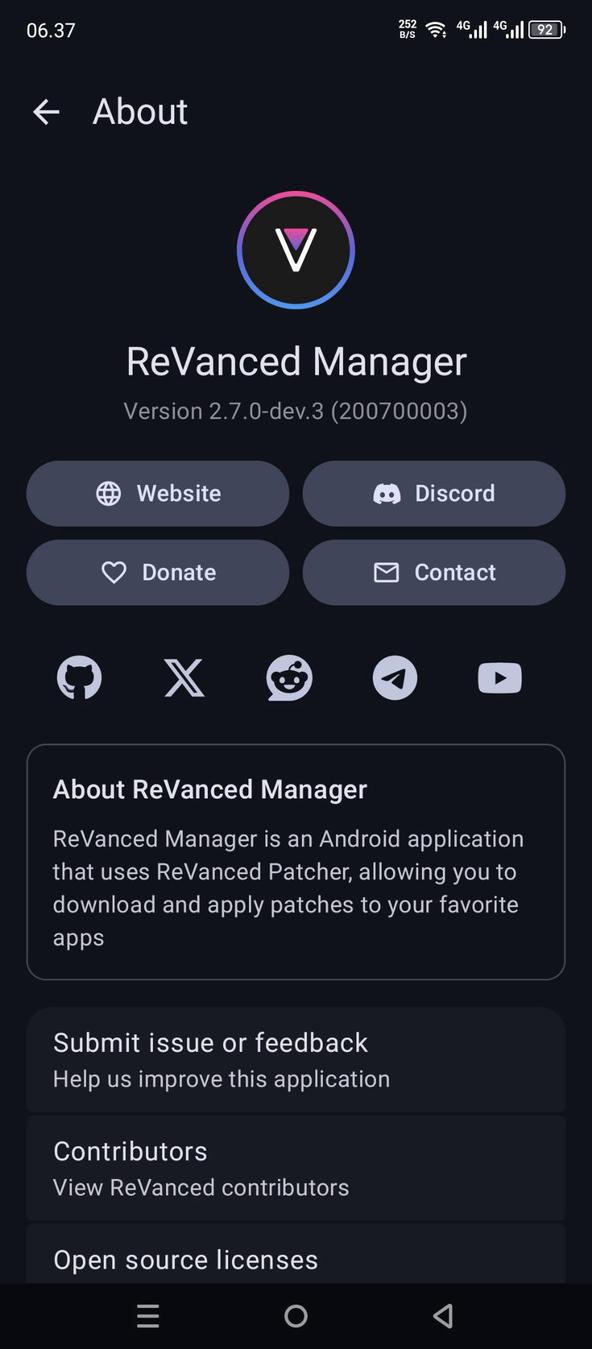Screen dimensions: 592x1349
Task: Select Submit issue or feedback
Action: click(296, 1060)
